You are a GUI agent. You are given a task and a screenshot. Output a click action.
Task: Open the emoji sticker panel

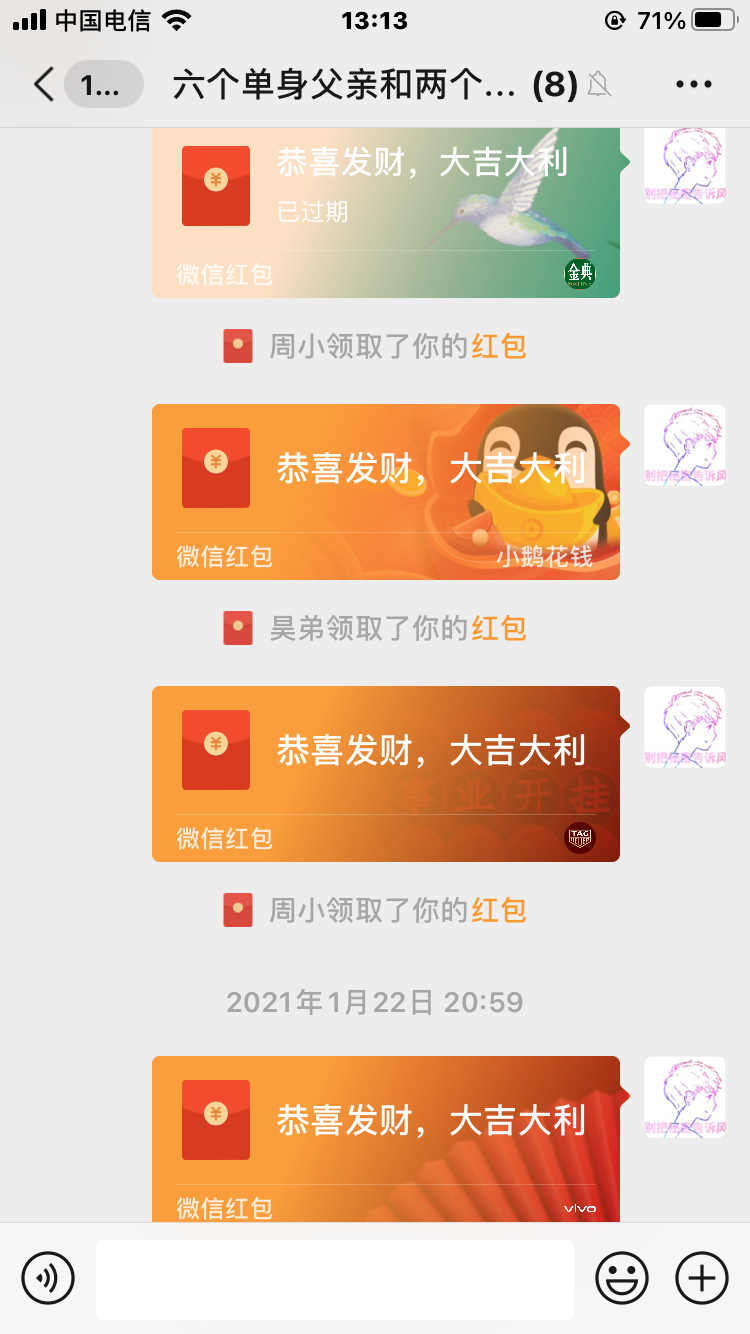coord(621,1277)
